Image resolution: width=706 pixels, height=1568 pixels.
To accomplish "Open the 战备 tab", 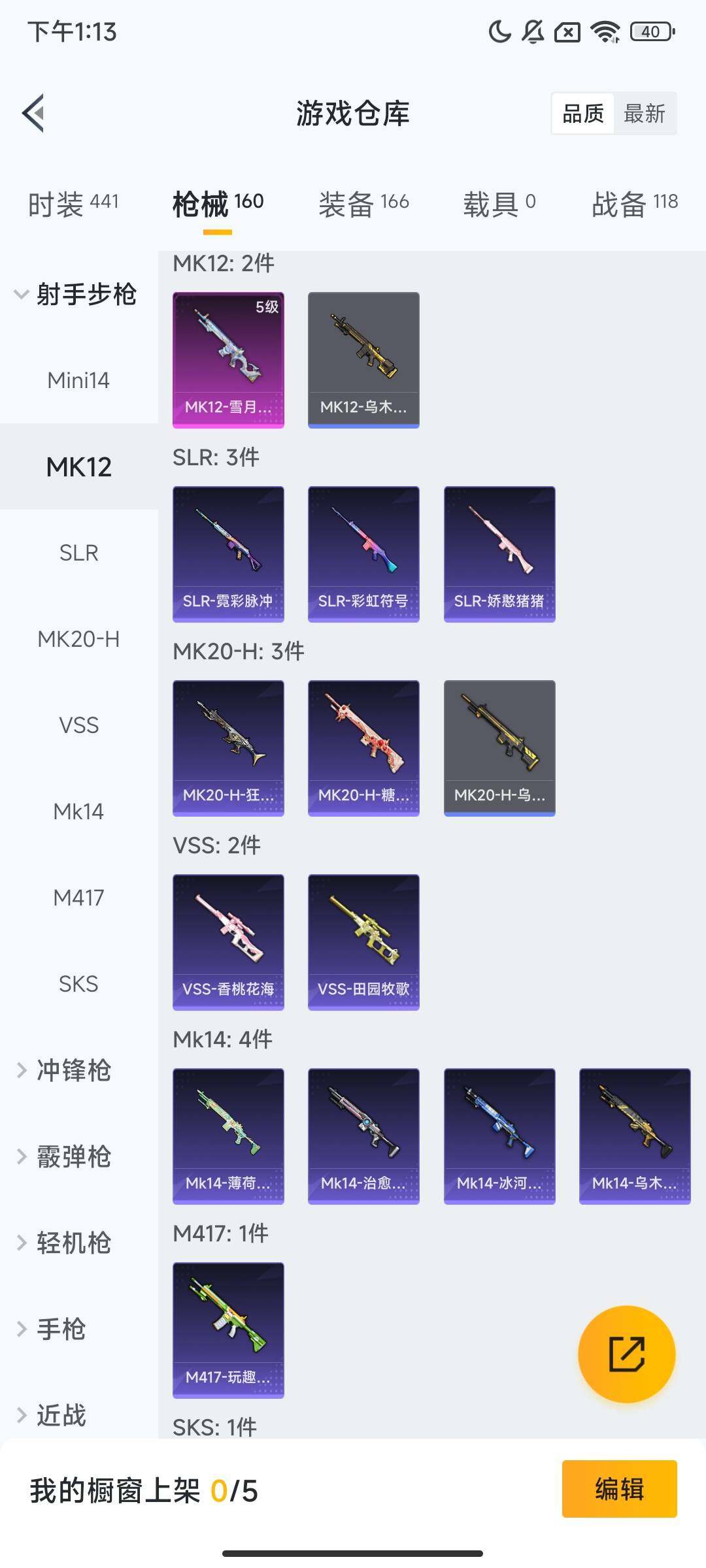I will [634, 204].
